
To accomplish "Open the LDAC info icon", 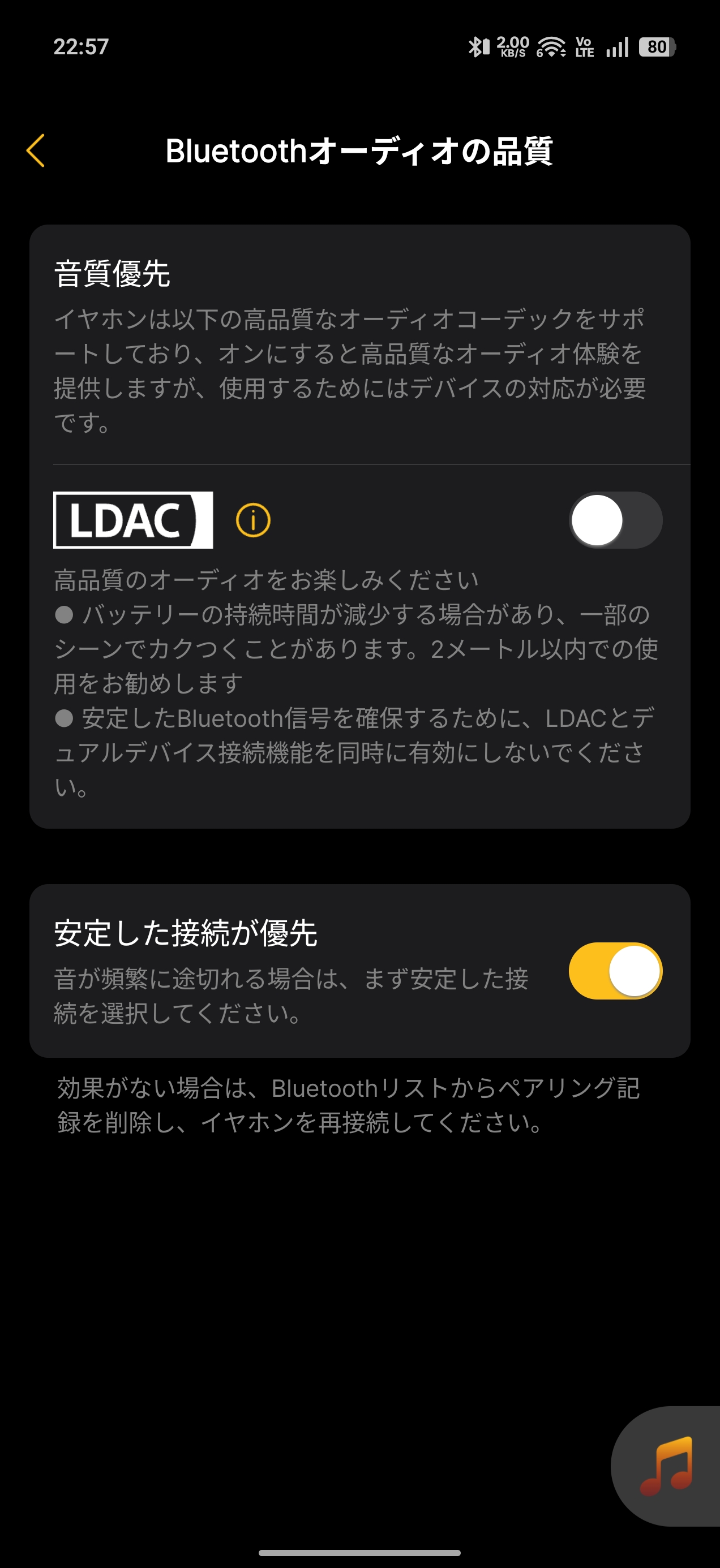I will [x=253, y=520].
